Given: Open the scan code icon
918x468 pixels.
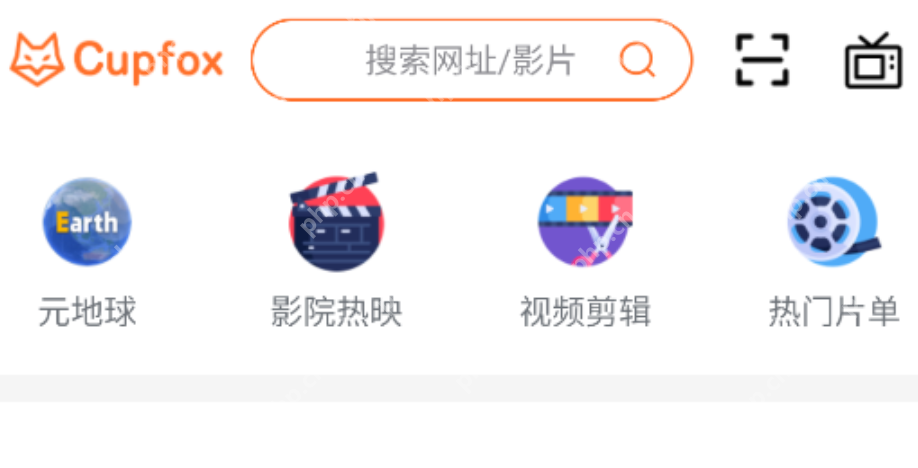Looking at the screenshot, I should click(x=762, y=60).
